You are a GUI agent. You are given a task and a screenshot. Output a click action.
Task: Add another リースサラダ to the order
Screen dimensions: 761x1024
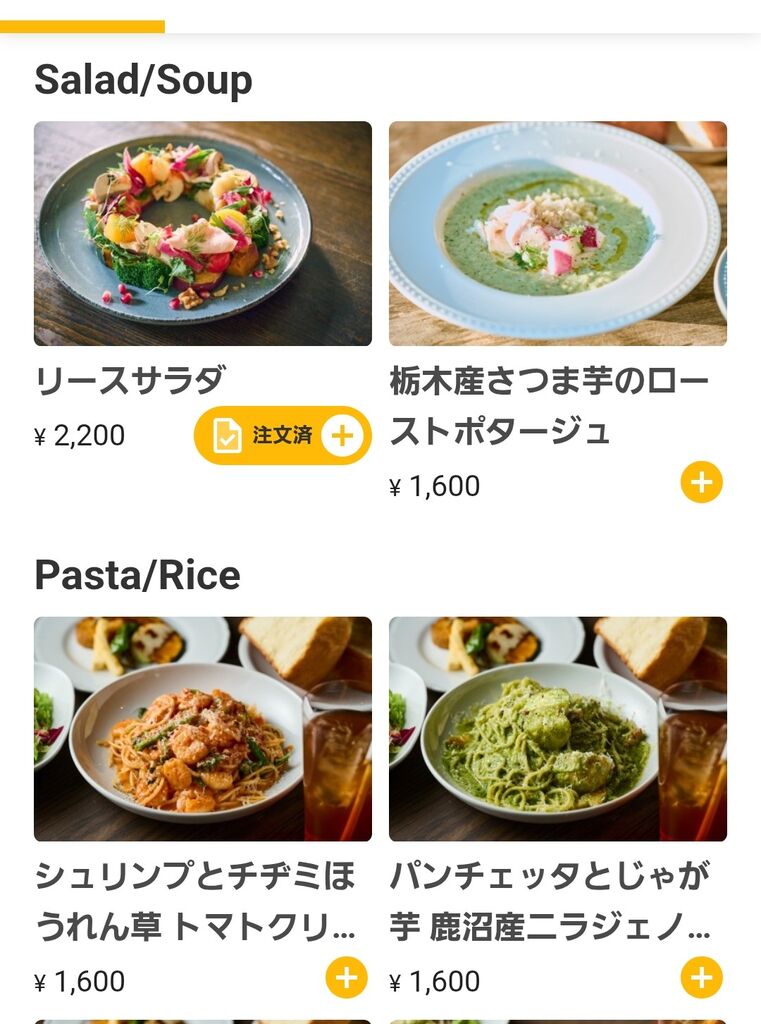click(x=342, y=436)
